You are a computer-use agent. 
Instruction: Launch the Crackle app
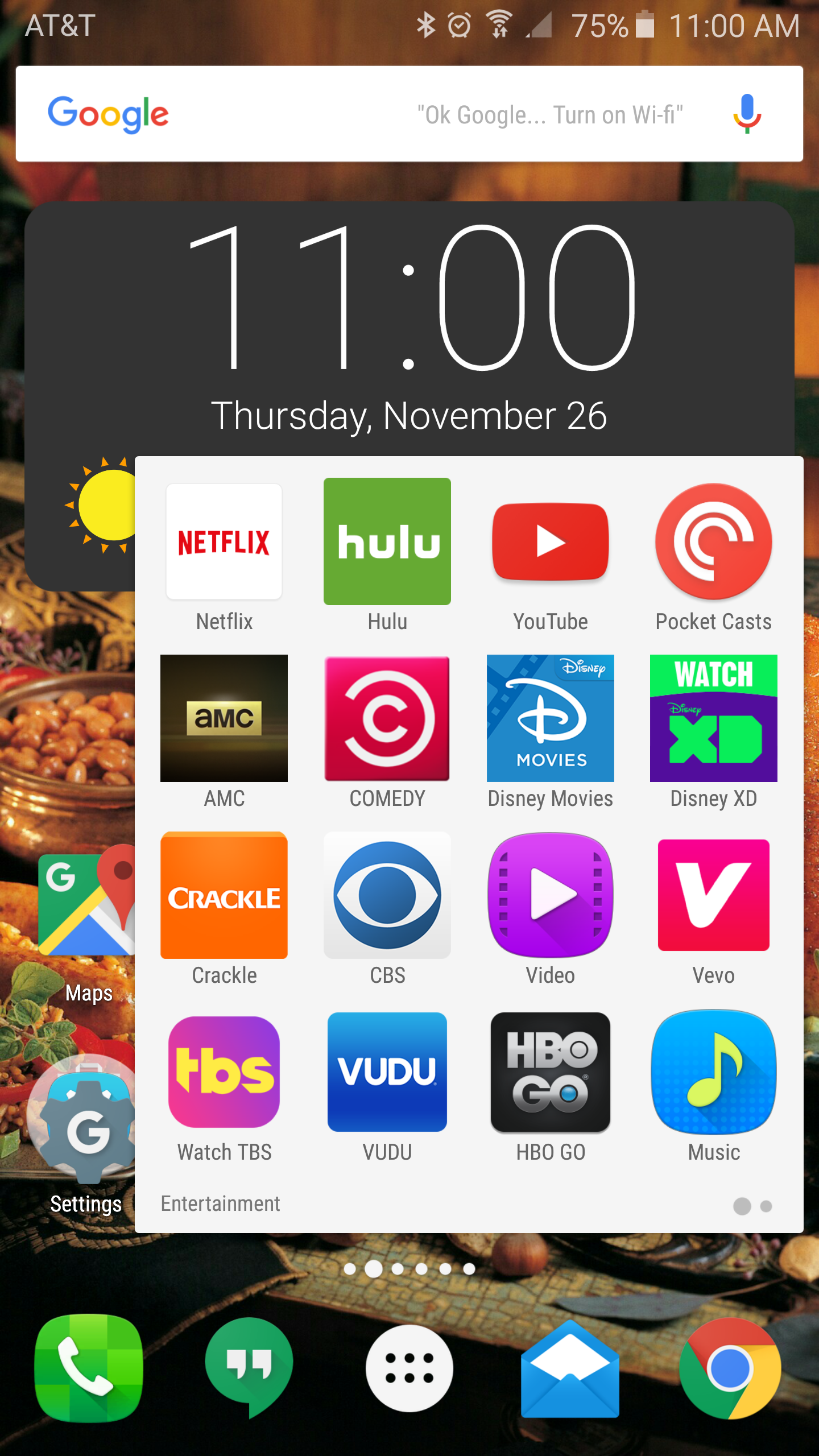[x=224, y=895]
